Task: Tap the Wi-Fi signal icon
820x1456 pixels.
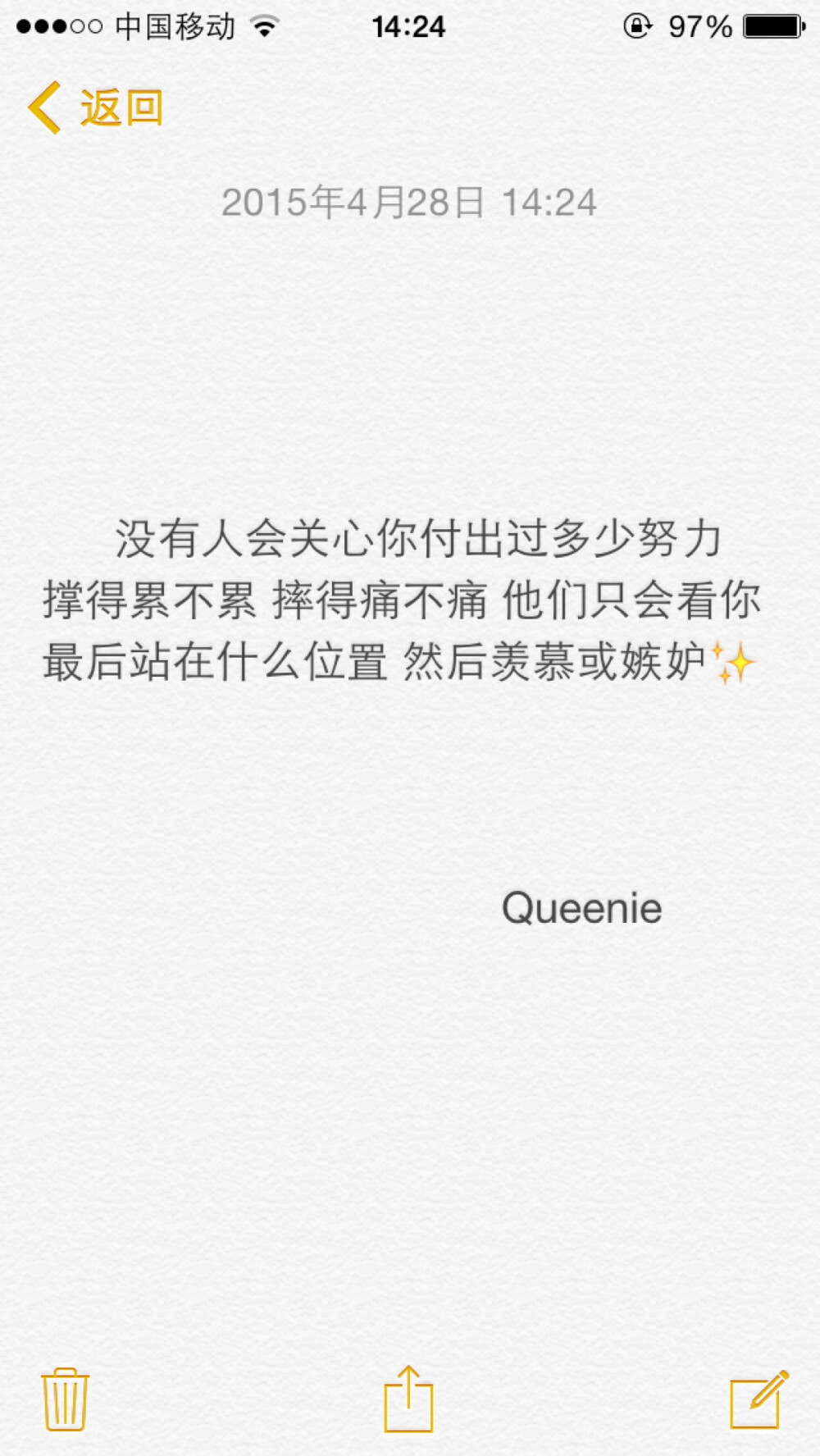Action: (x=266, y=25)
